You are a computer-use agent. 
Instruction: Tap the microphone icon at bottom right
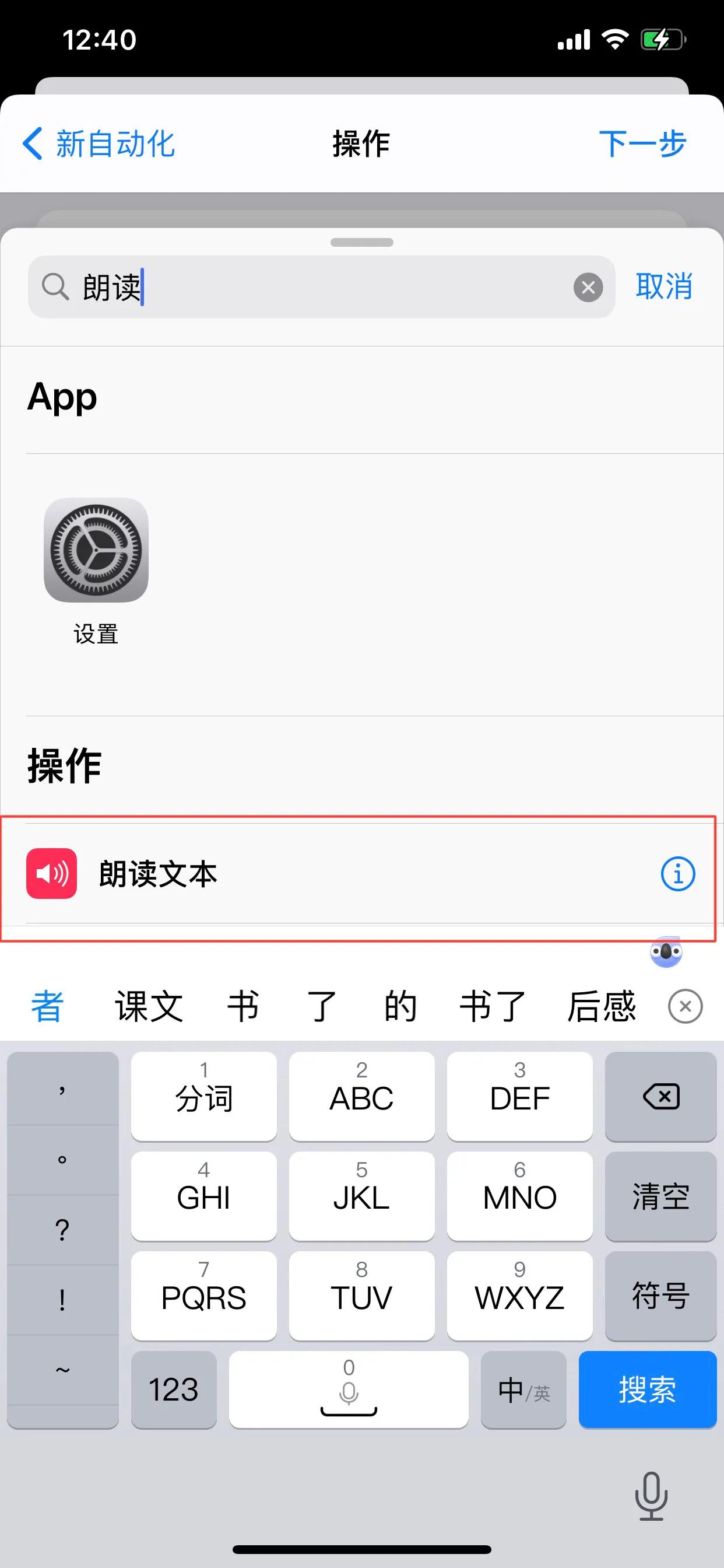(x=651, y=1495)
